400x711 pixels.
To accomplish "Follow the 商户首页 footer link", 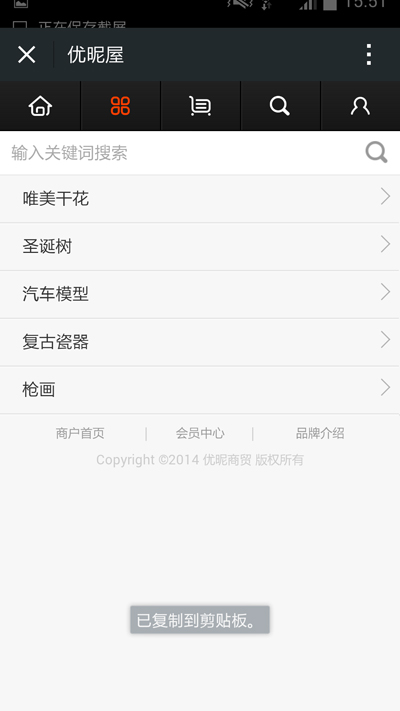I will [x=80, y=433].
